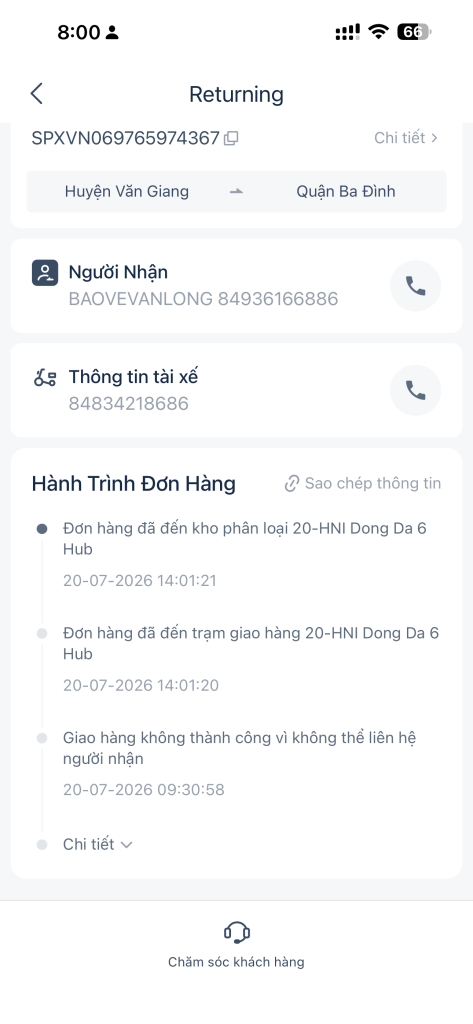The width and height of the screenshot is (473, 1024).
Task: Contact Chăm sóc khách hàng support
Action: coord(236,944)
